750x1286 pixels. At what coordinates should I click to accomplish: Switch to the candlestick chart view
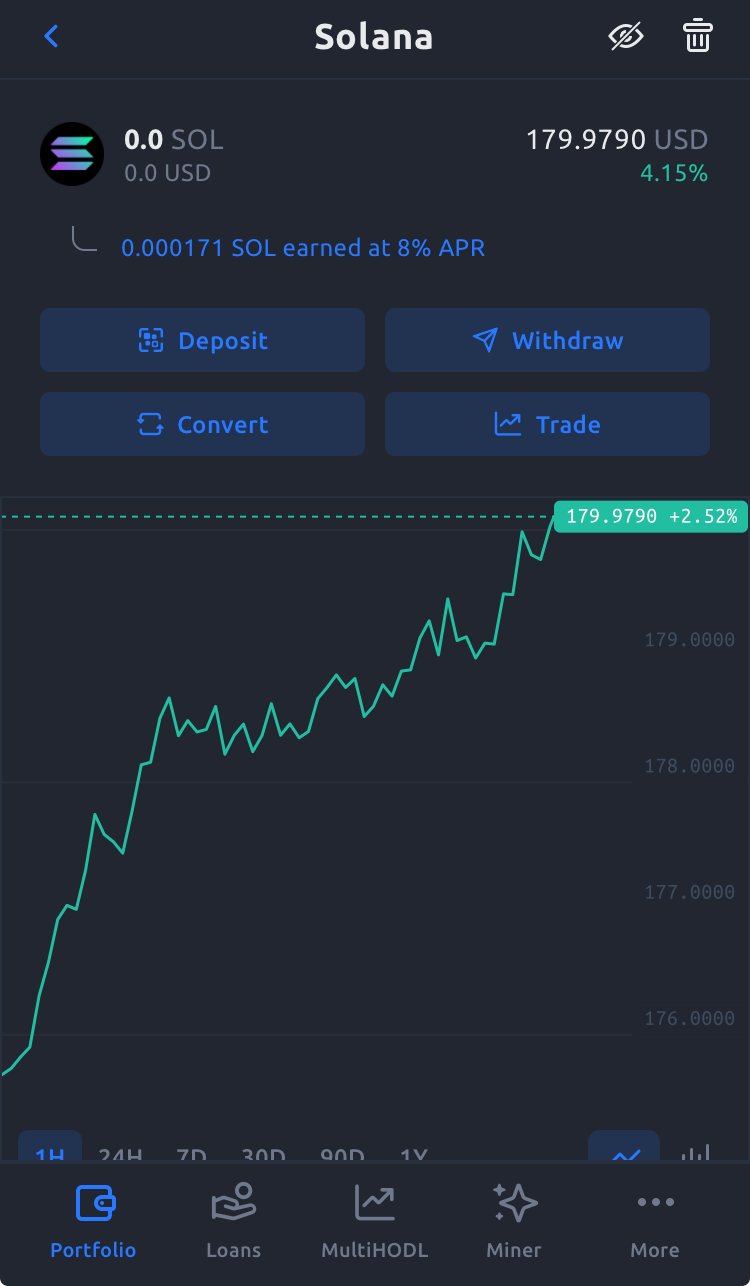point(696,1152)
